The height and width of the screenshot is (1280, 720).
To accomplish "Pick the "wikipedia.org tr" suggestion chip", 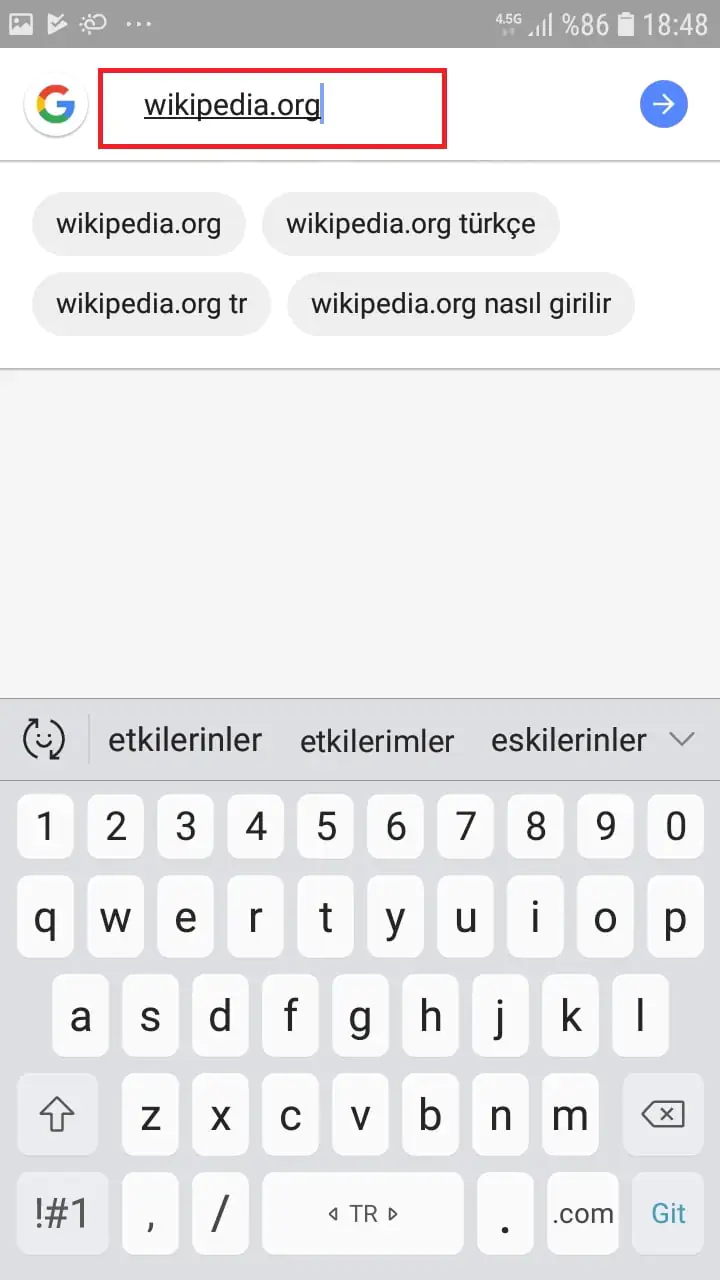I will [x=151, y=303].
